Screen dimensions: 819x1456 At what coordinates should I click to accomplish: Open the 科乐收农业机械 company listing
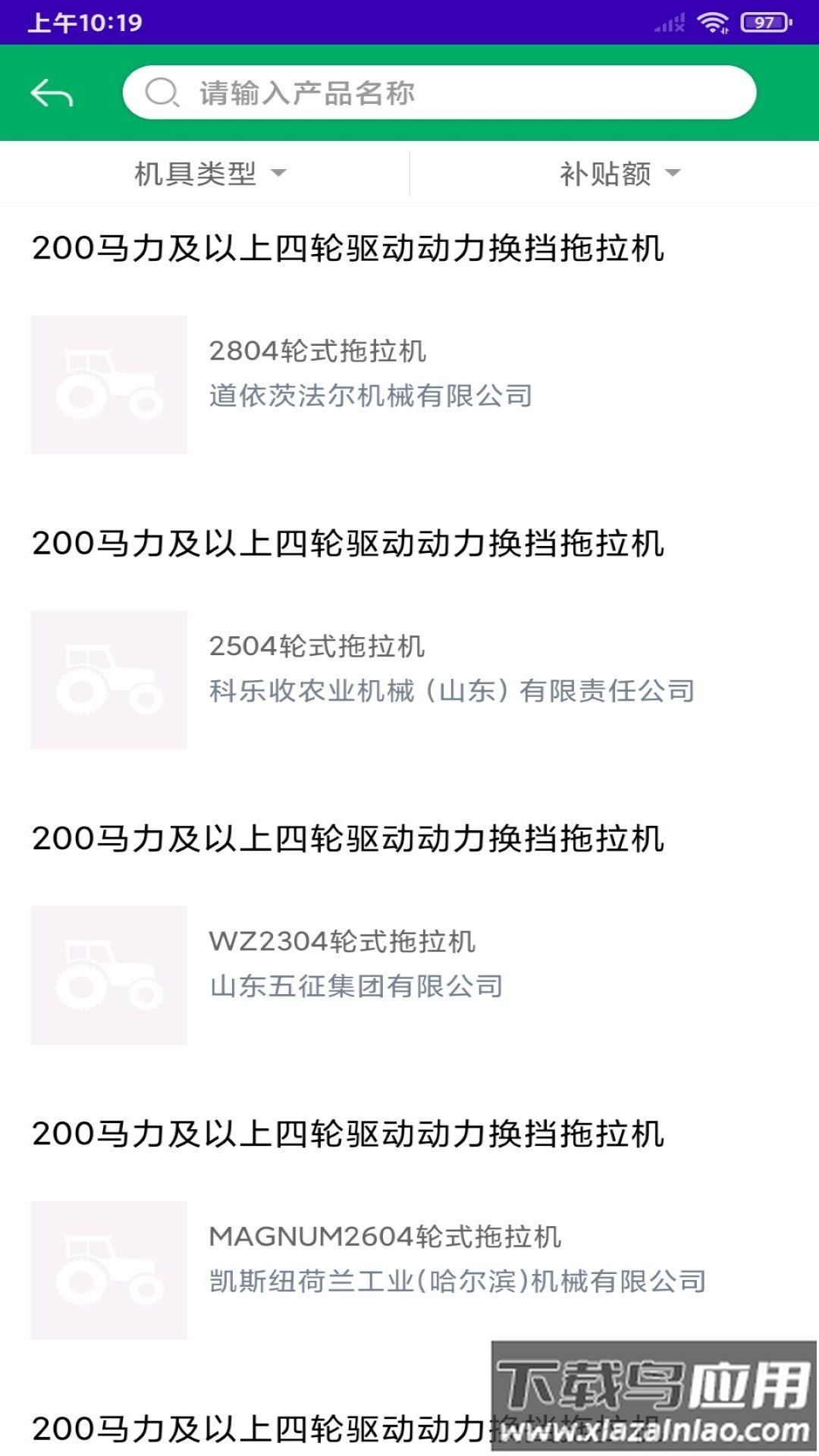[x=452, y=690]
